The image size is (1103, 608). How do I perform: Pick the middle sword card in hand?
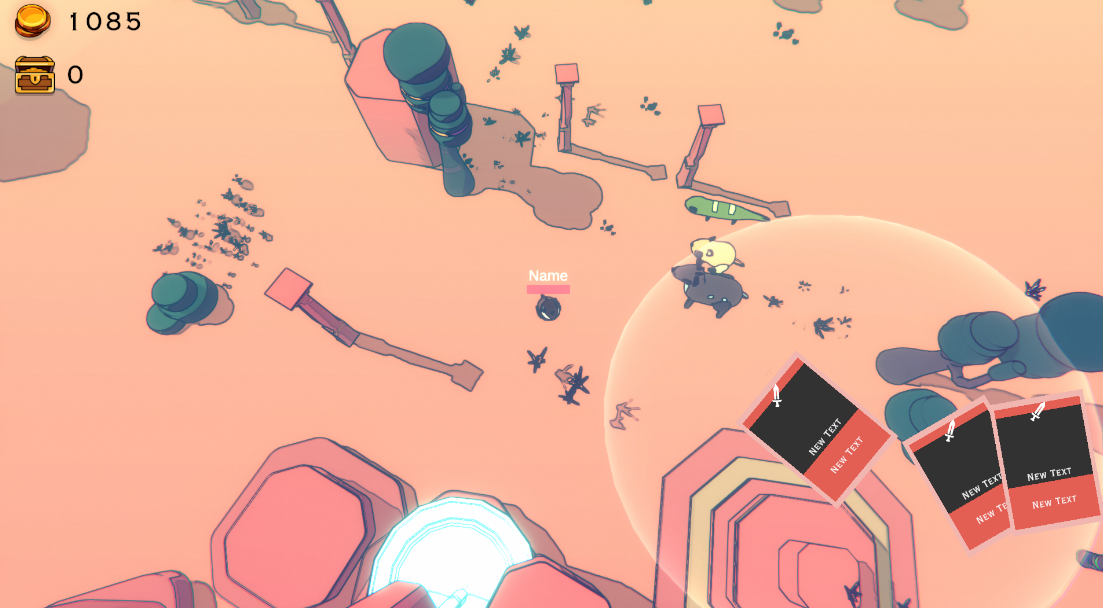tap(958, 476)
